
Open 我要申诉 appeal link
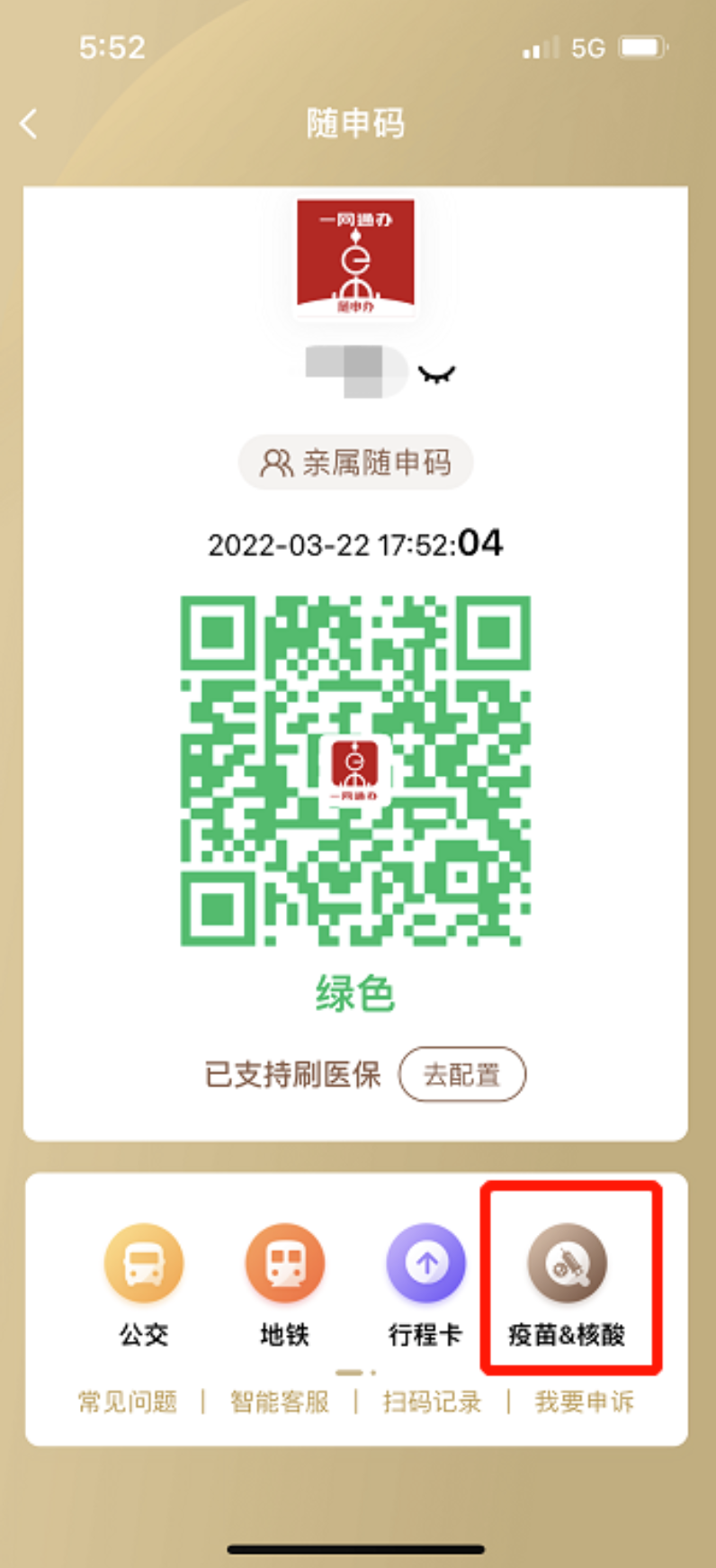point(585,1401)
